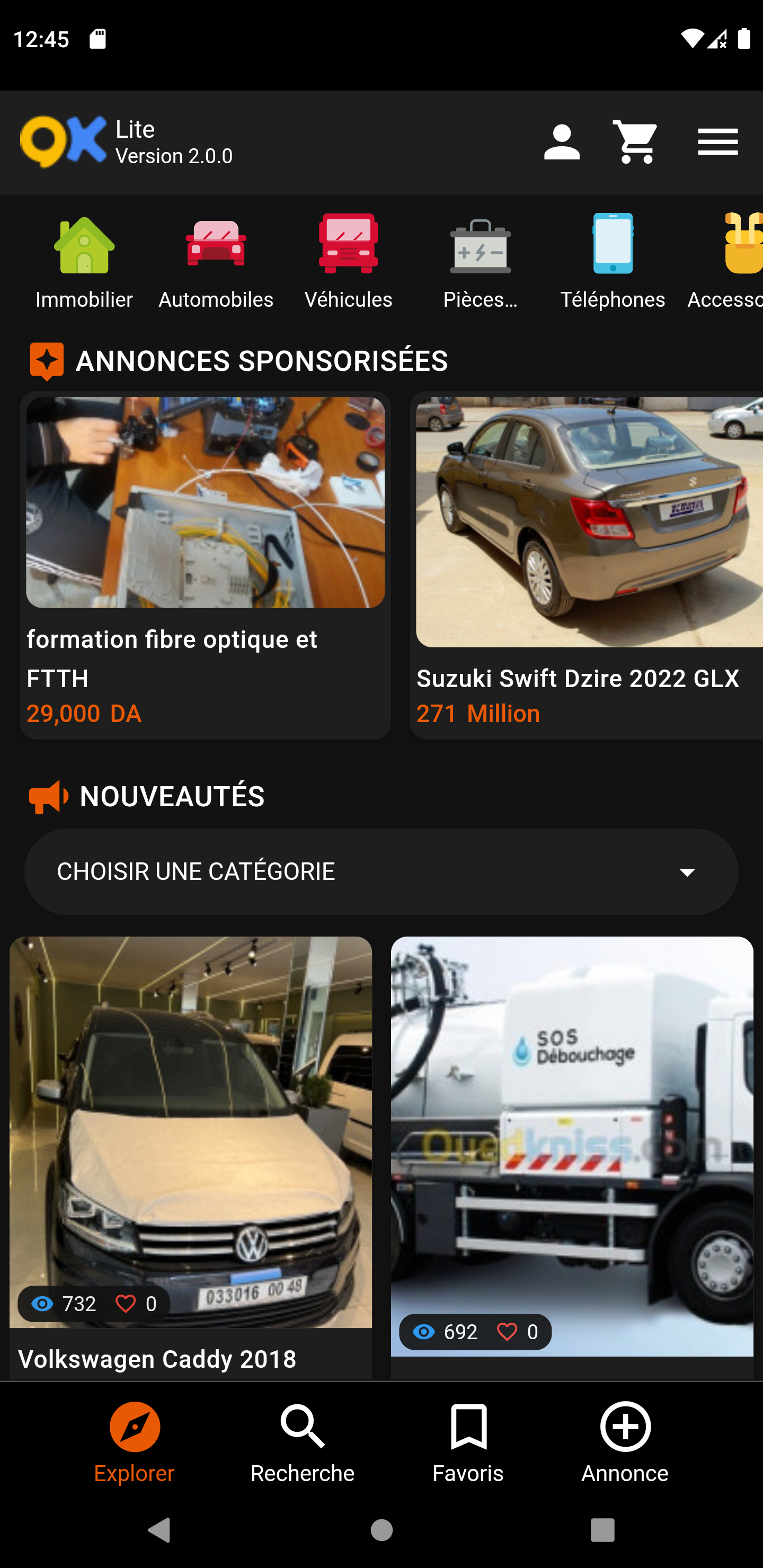Browse the Immobilier category
Viewport: 763px width, 1568px height.
[84, 262]
